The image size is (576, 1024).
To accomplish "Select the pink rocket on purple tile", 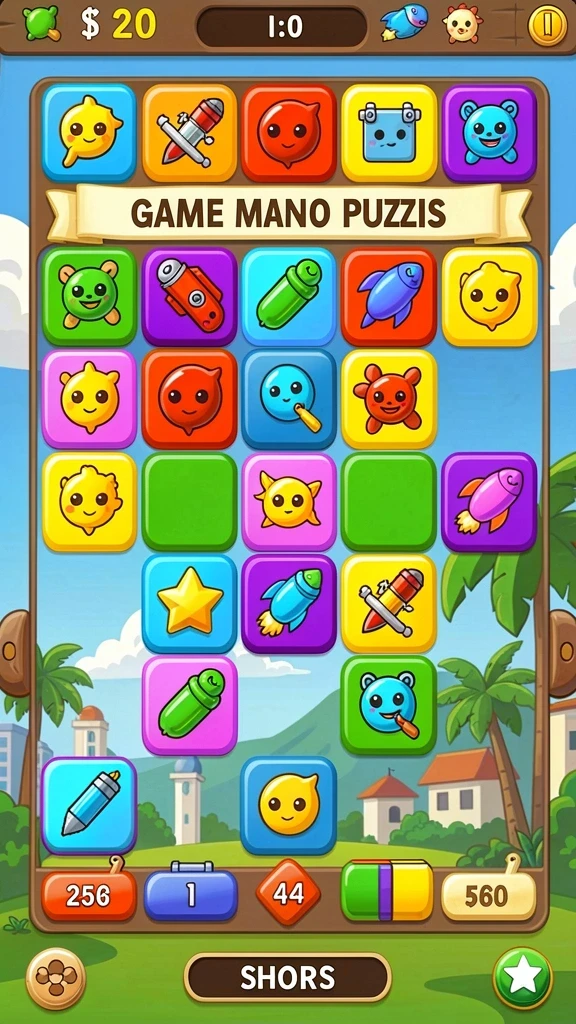I will (x=489, y=502).
